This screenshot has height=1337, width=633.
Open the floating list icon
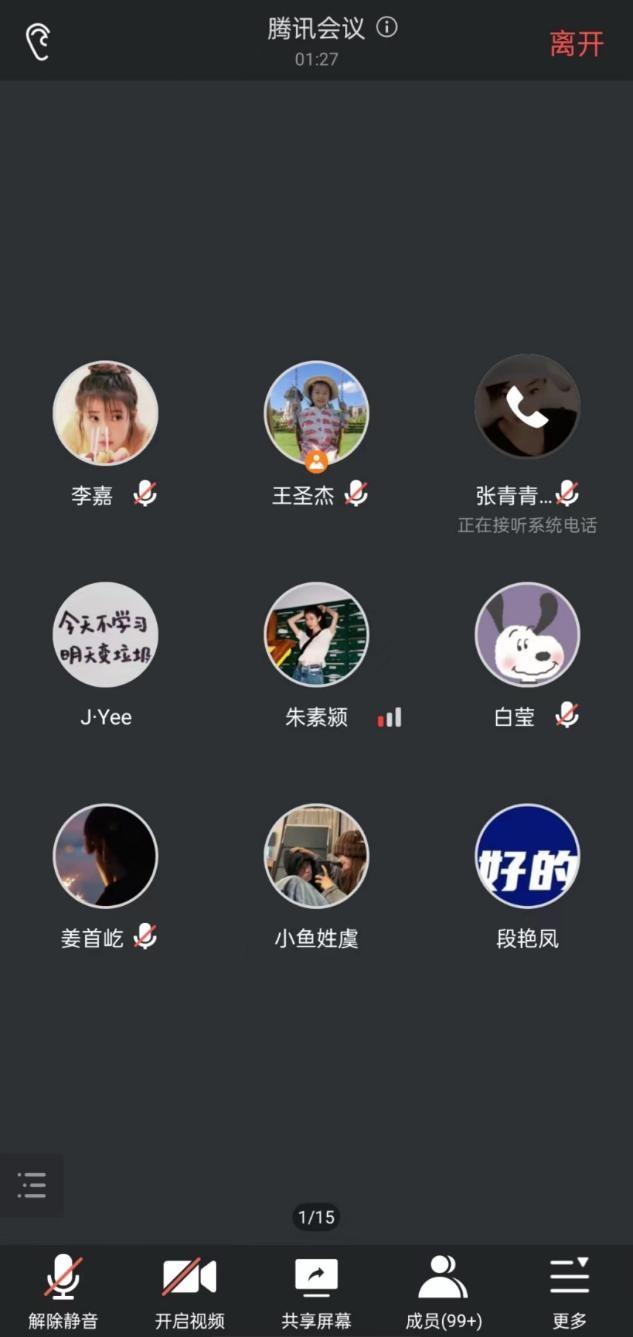pos(32,1185)
